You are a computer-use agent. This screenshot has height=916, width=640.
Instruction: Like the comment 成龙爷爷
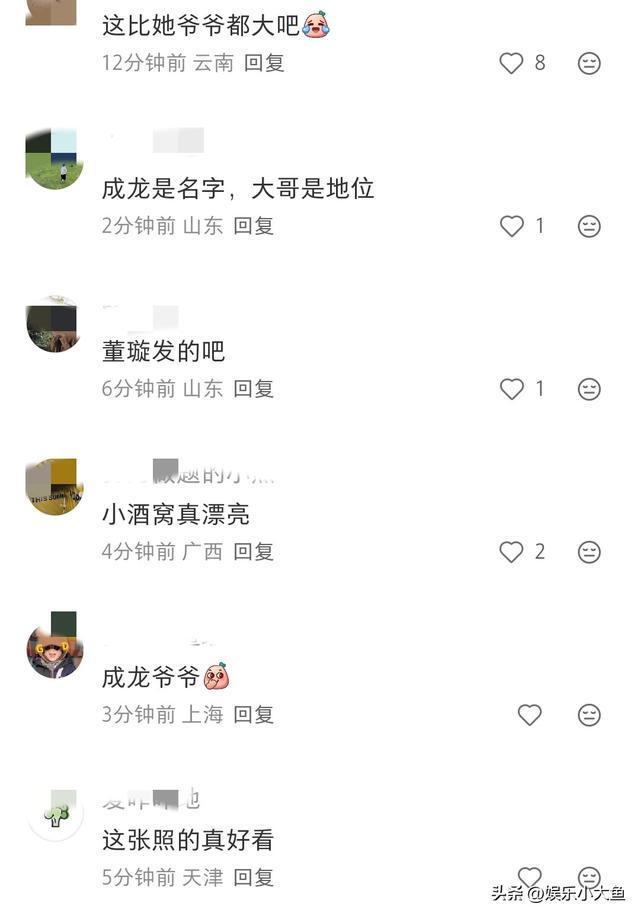(x=529, y=714)
